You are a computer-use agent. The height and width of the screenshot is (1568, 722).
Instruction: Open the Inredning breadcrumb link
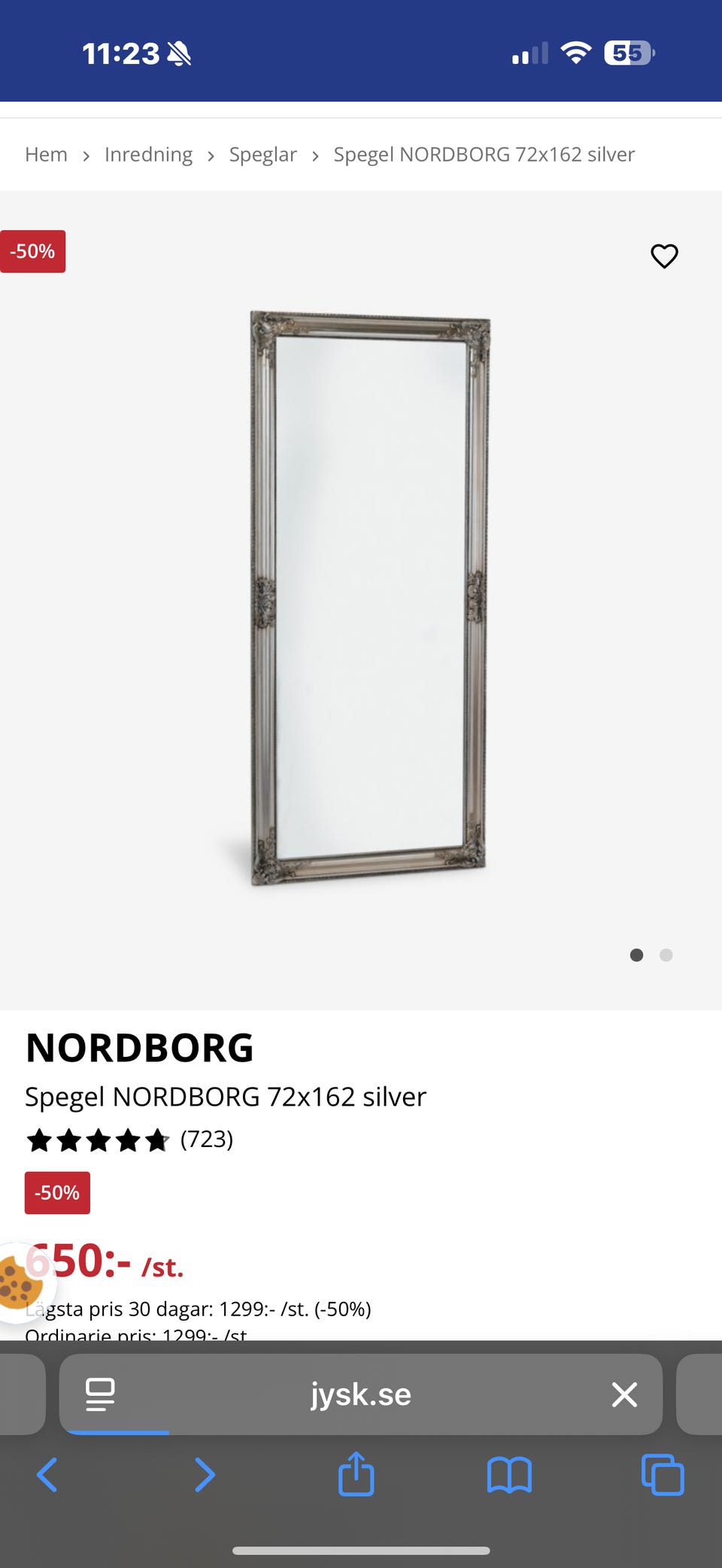coord(148,154)
